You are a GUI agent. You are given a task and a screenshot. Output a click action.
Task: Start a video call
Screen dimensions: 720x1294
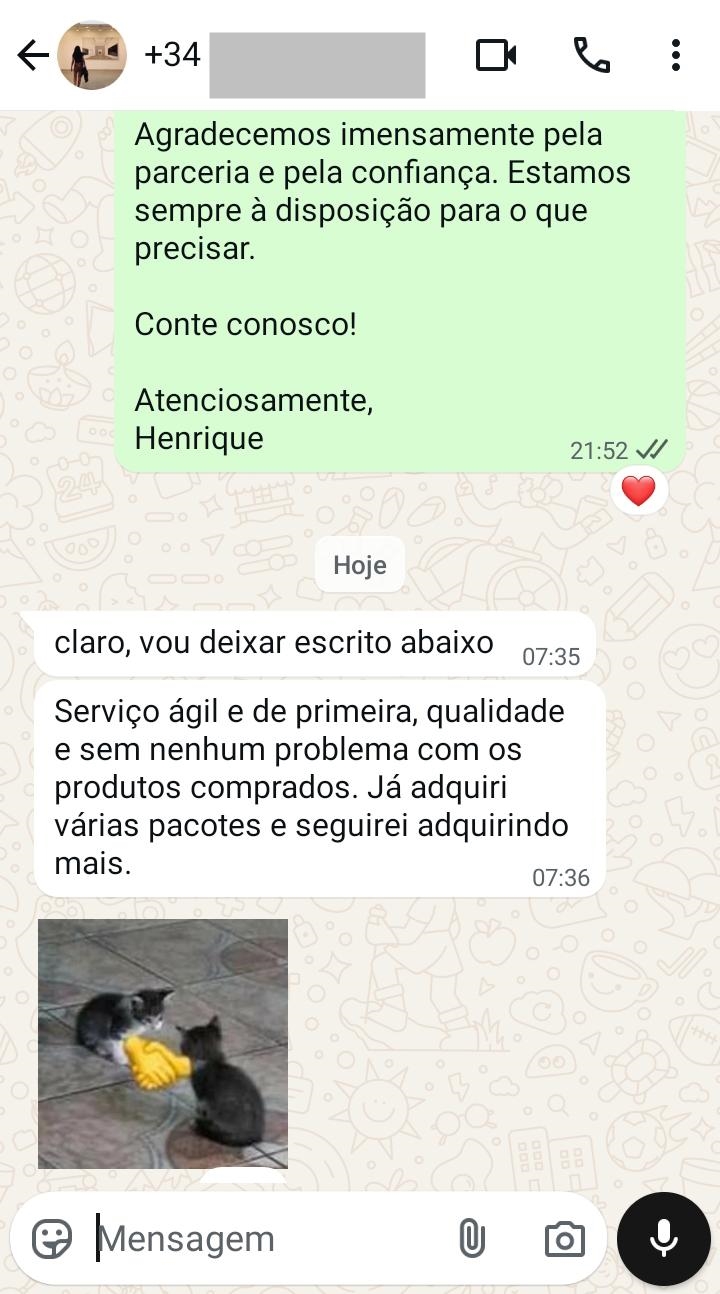(497, 56)
